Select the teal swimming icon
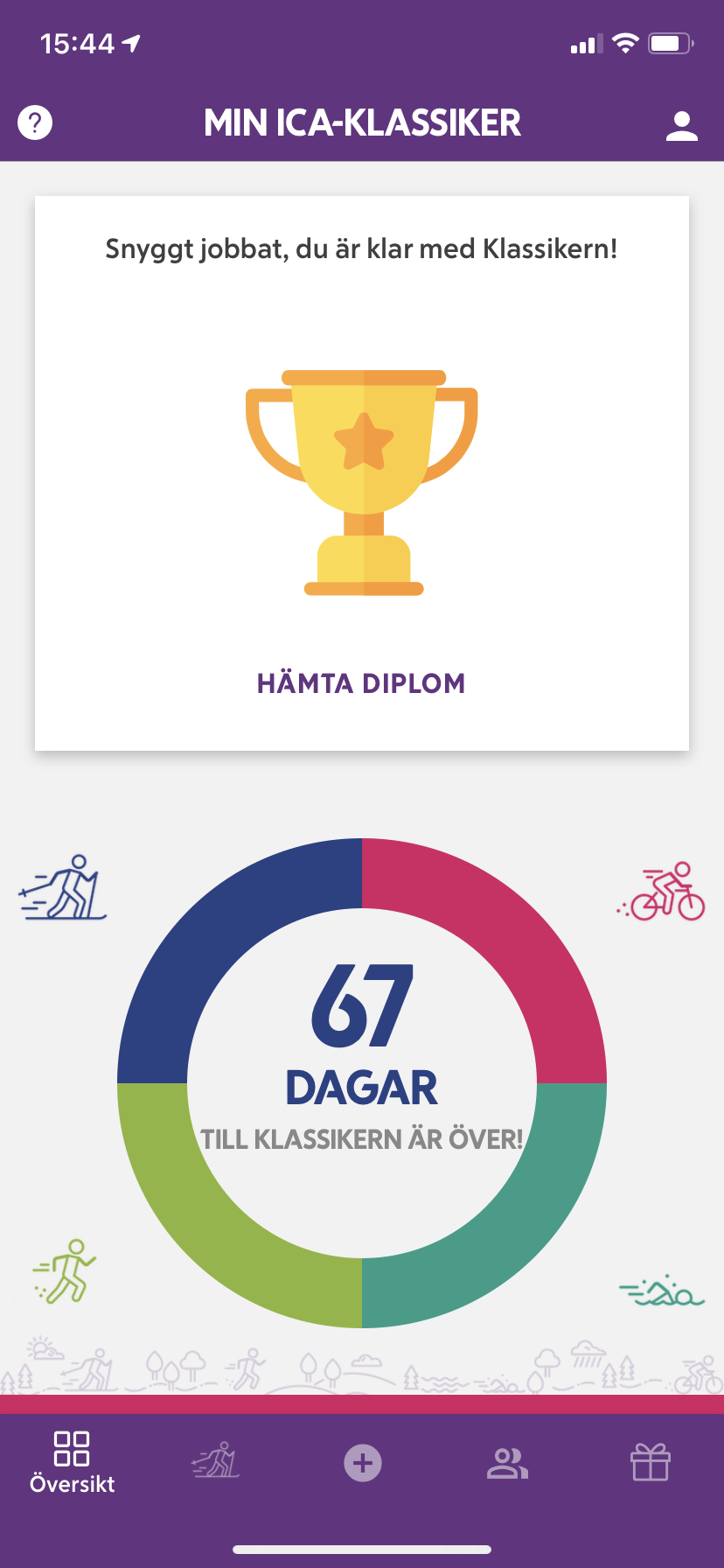724x1568 pixels. click(x=662, y=1291)
